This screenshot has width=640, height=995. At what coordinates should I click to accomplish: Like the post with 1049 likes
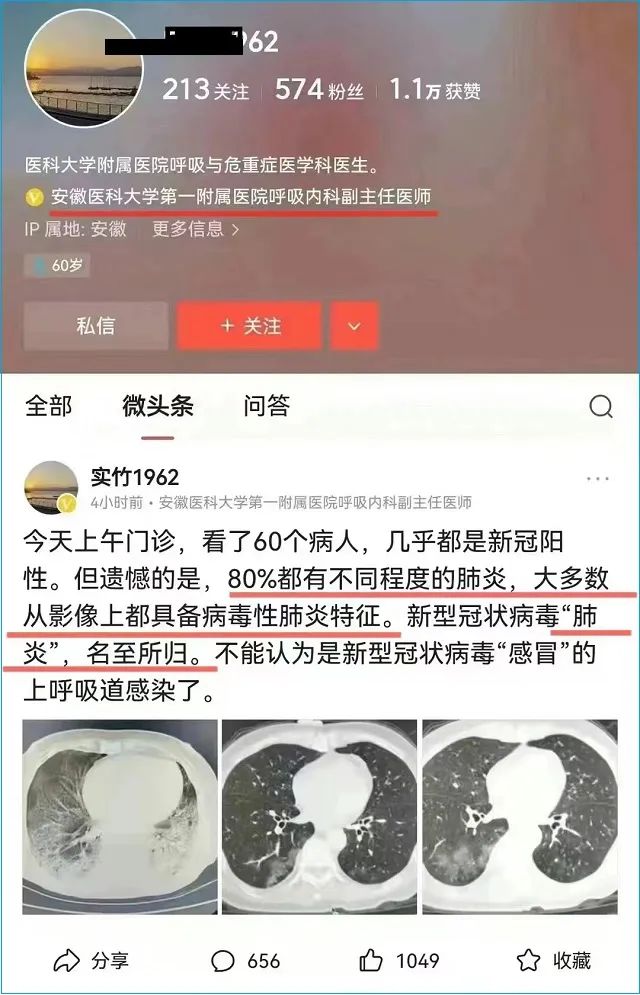point(399,961)
